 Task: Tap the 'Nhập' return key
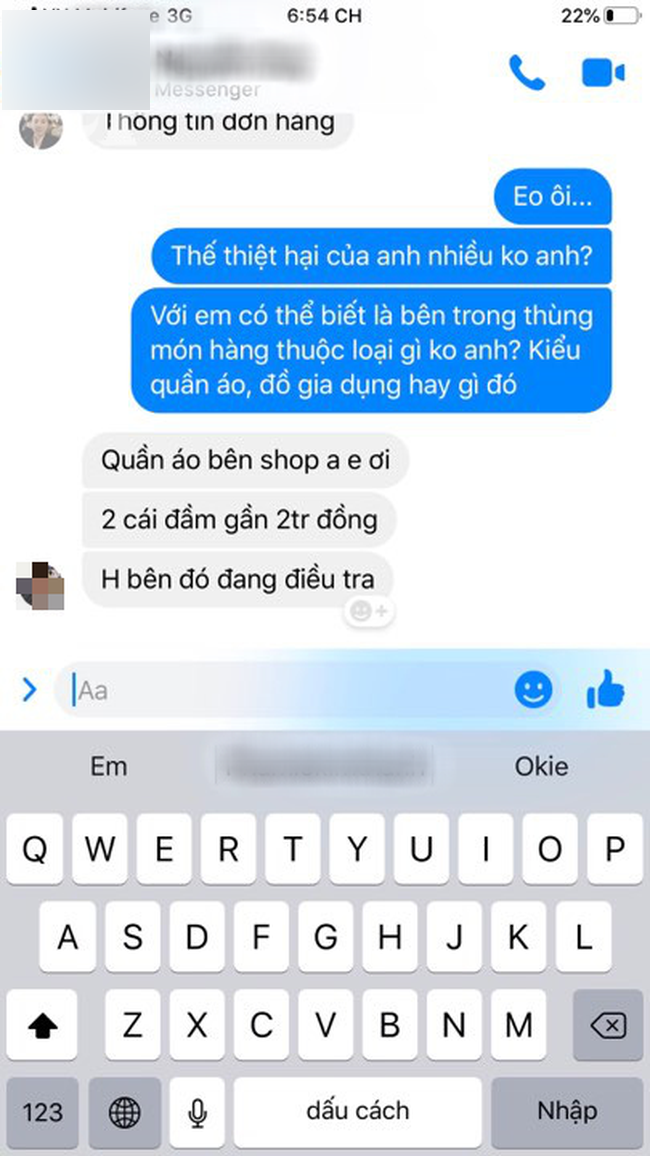pos(567,1111)
